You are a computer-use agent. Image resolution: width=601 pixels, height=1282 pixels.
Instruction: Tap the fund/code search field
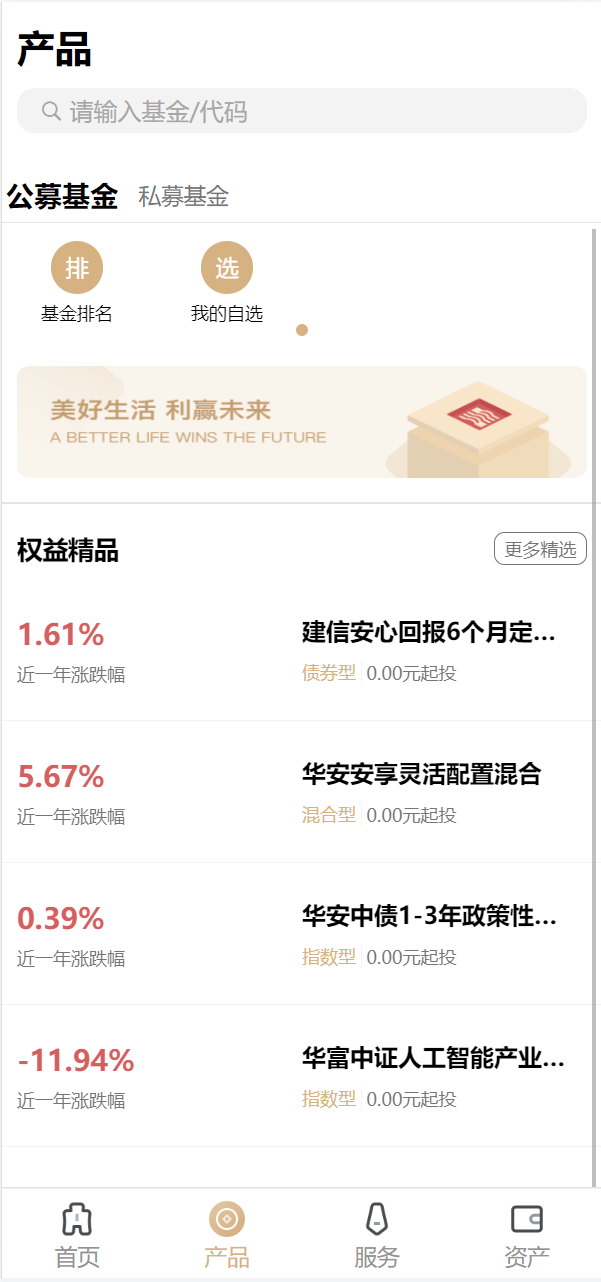click(x=300, y=111)
